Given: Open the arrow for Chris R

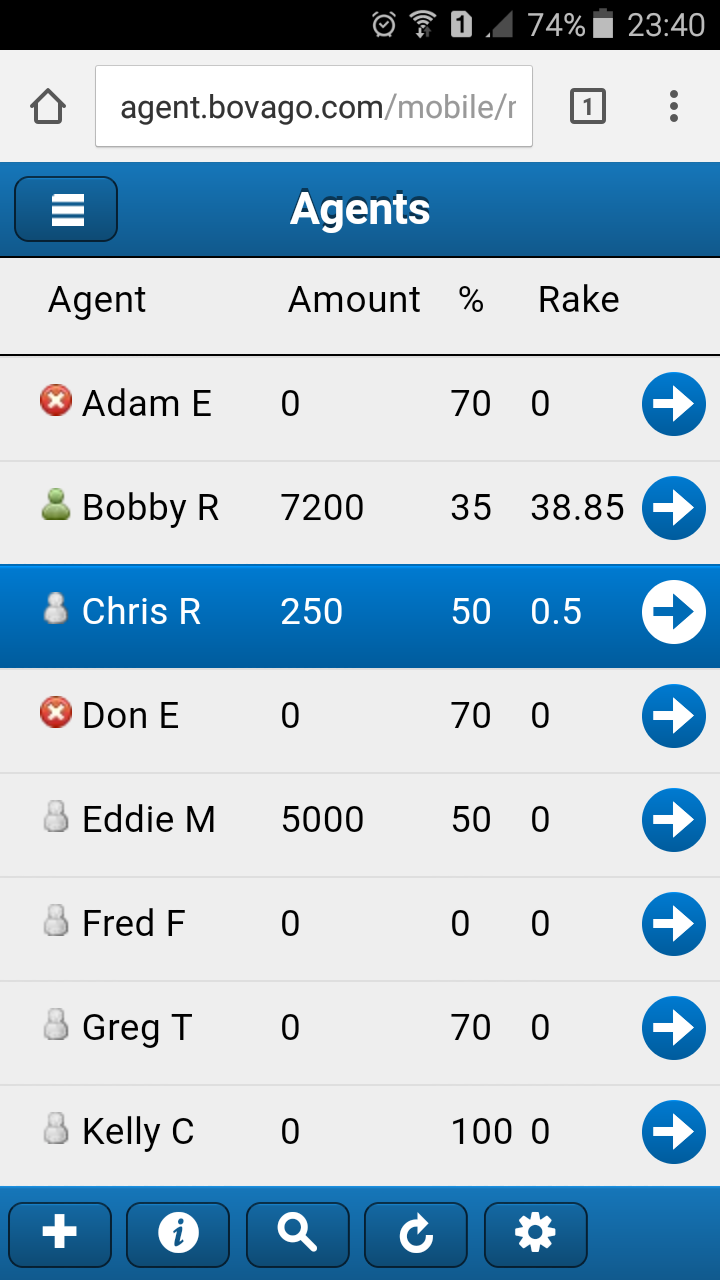Looking at the screenshot, I should click(673, 612).
